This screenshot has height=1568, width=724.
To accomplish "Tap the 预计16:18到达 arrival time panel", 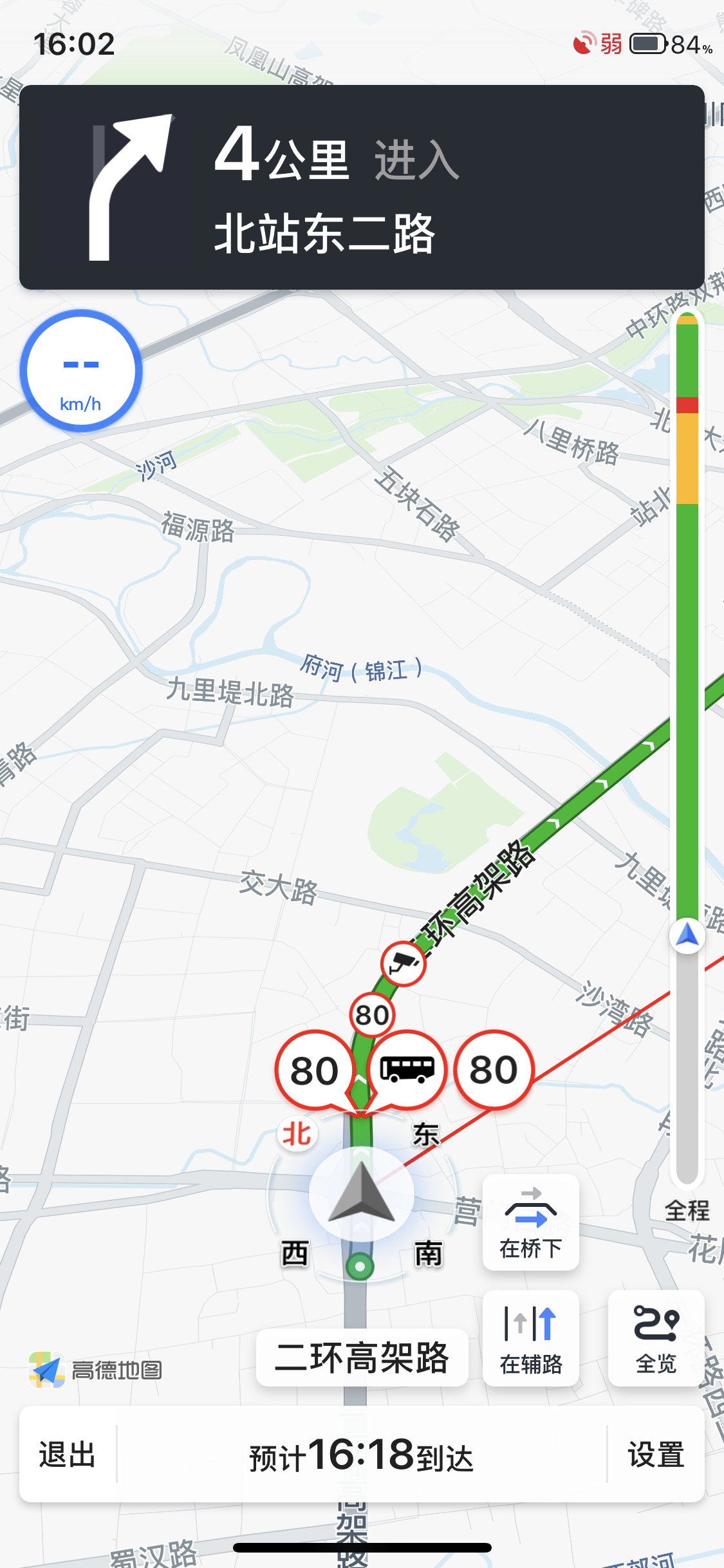I will 362,1455.
